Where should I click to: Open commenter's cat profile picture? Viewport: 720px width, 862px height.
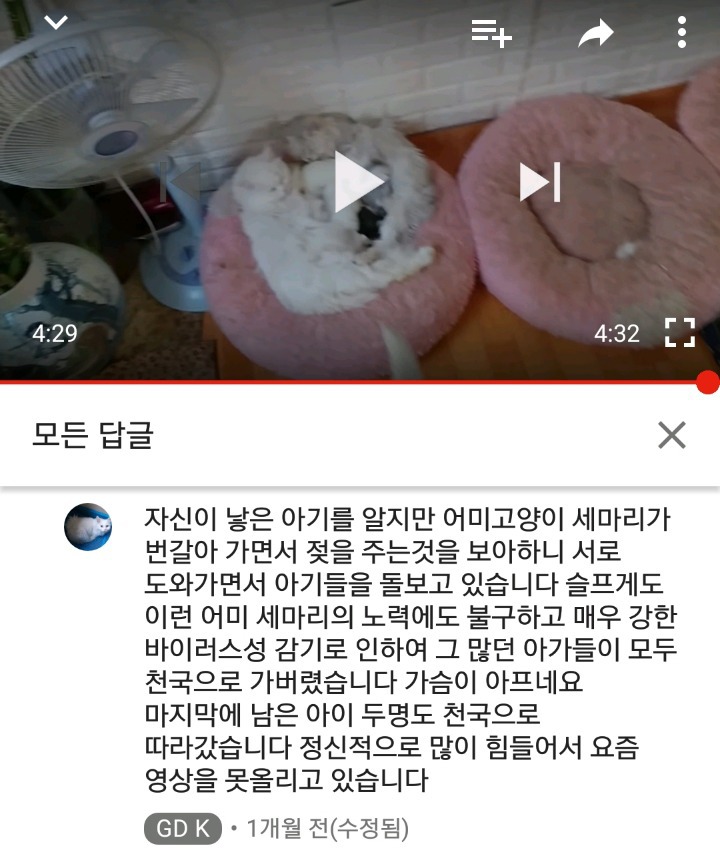88,527
